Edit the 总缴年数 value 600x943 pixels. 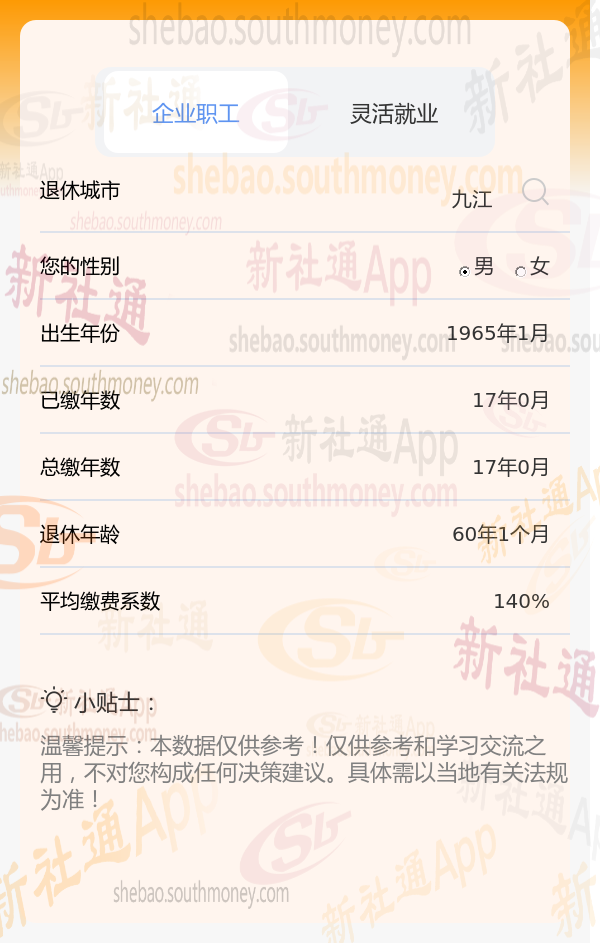click(305, 467)
